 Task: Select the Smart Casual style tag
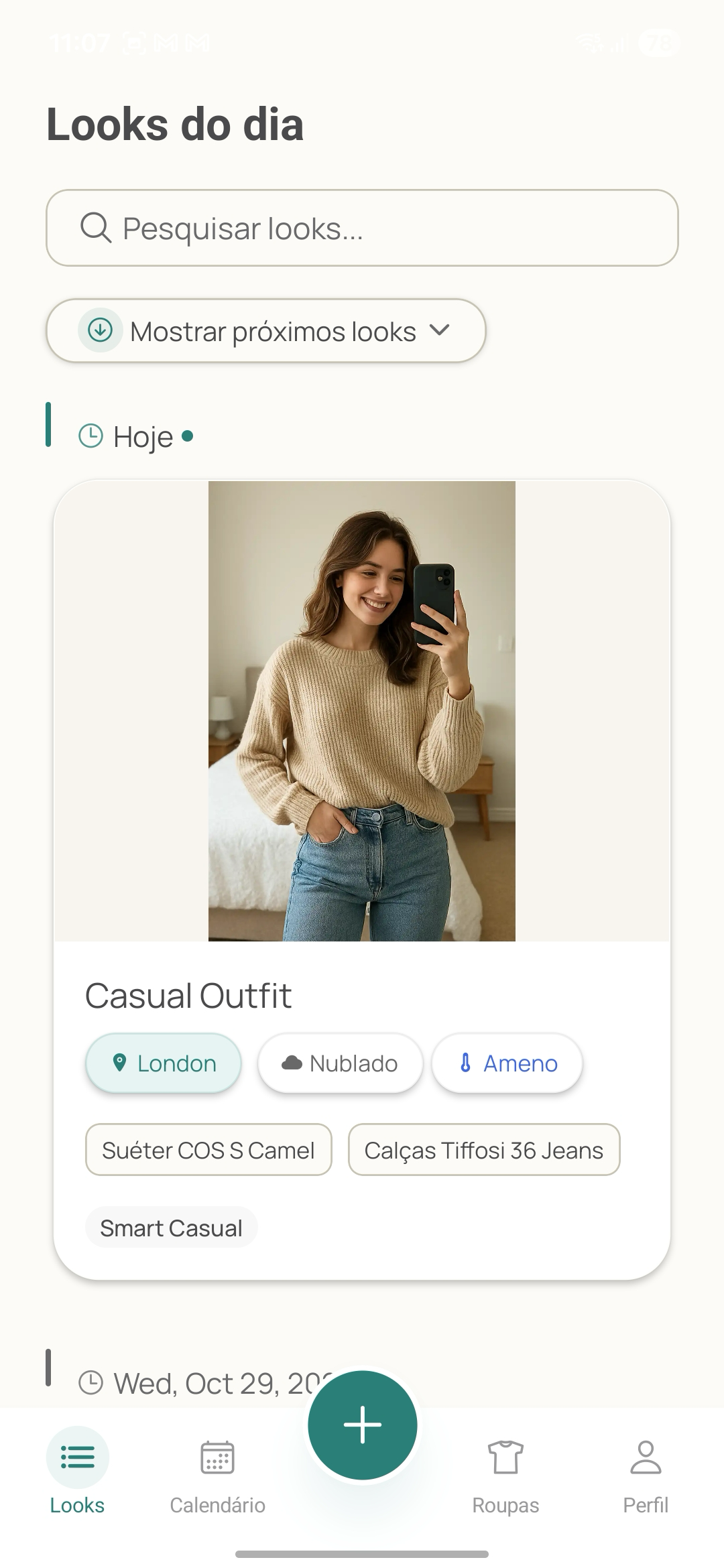[x=170, y=1227]
